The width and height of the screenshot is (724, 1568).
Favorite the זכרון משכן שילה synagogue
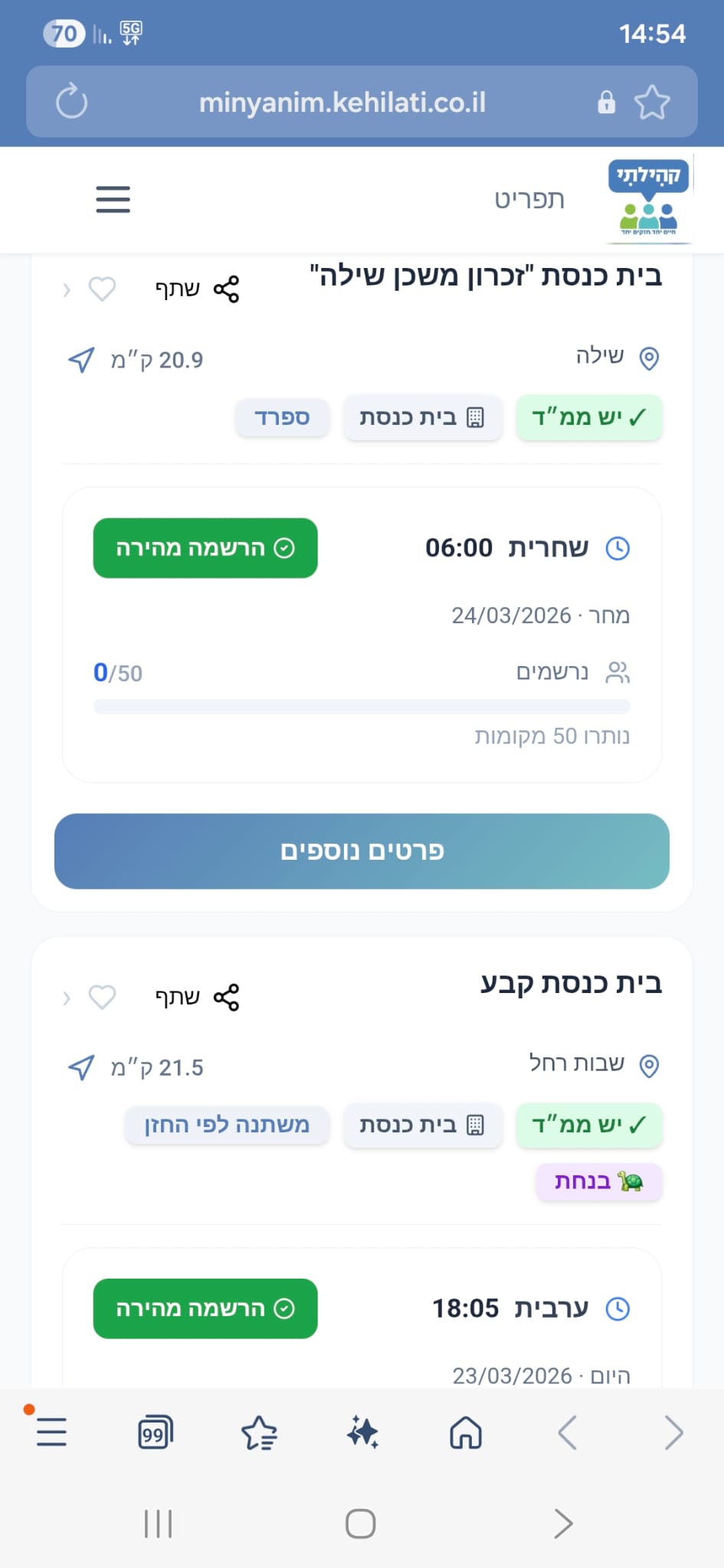[102, 289]
